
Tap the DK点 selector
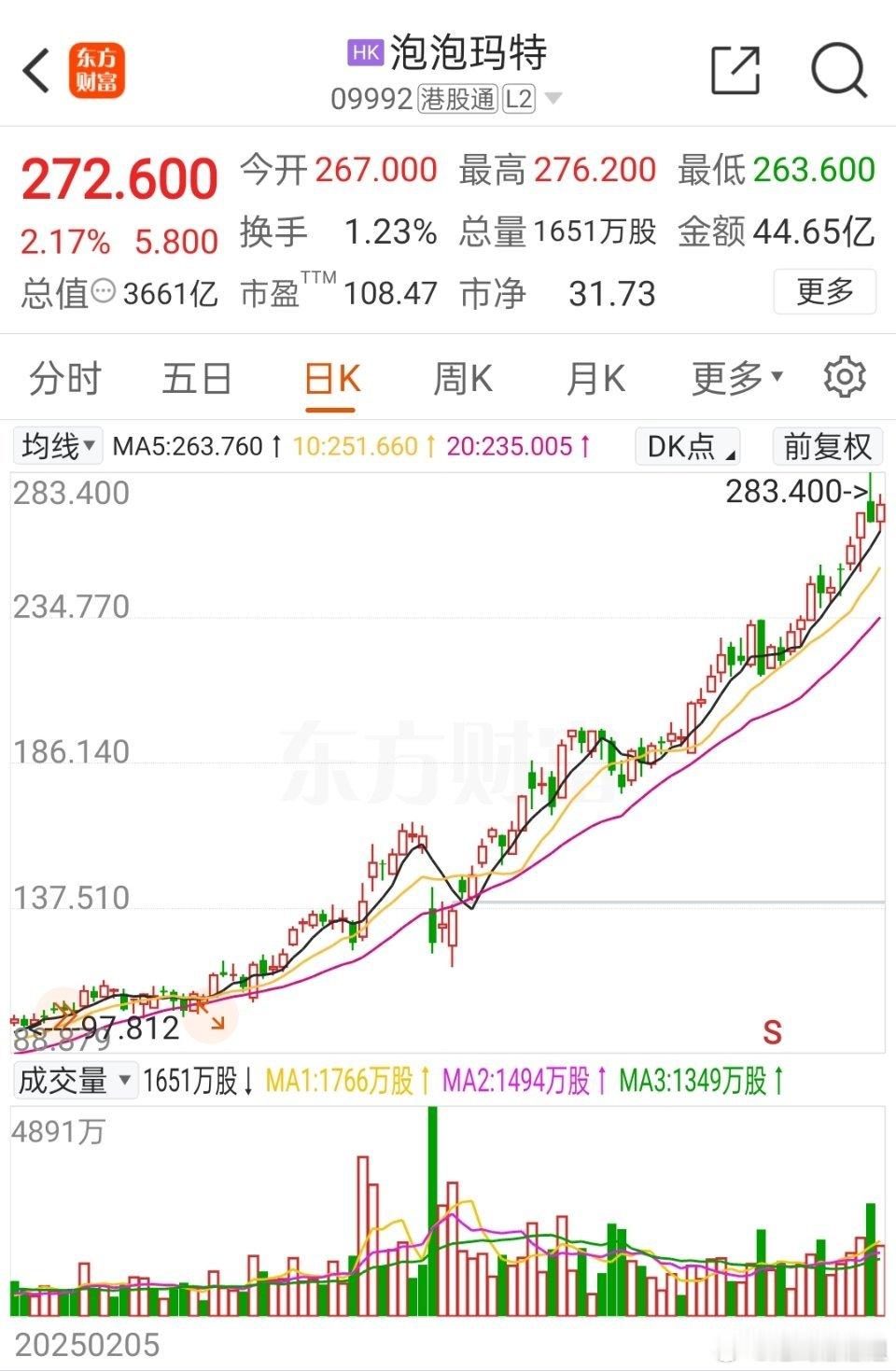(x=689, y=446)
